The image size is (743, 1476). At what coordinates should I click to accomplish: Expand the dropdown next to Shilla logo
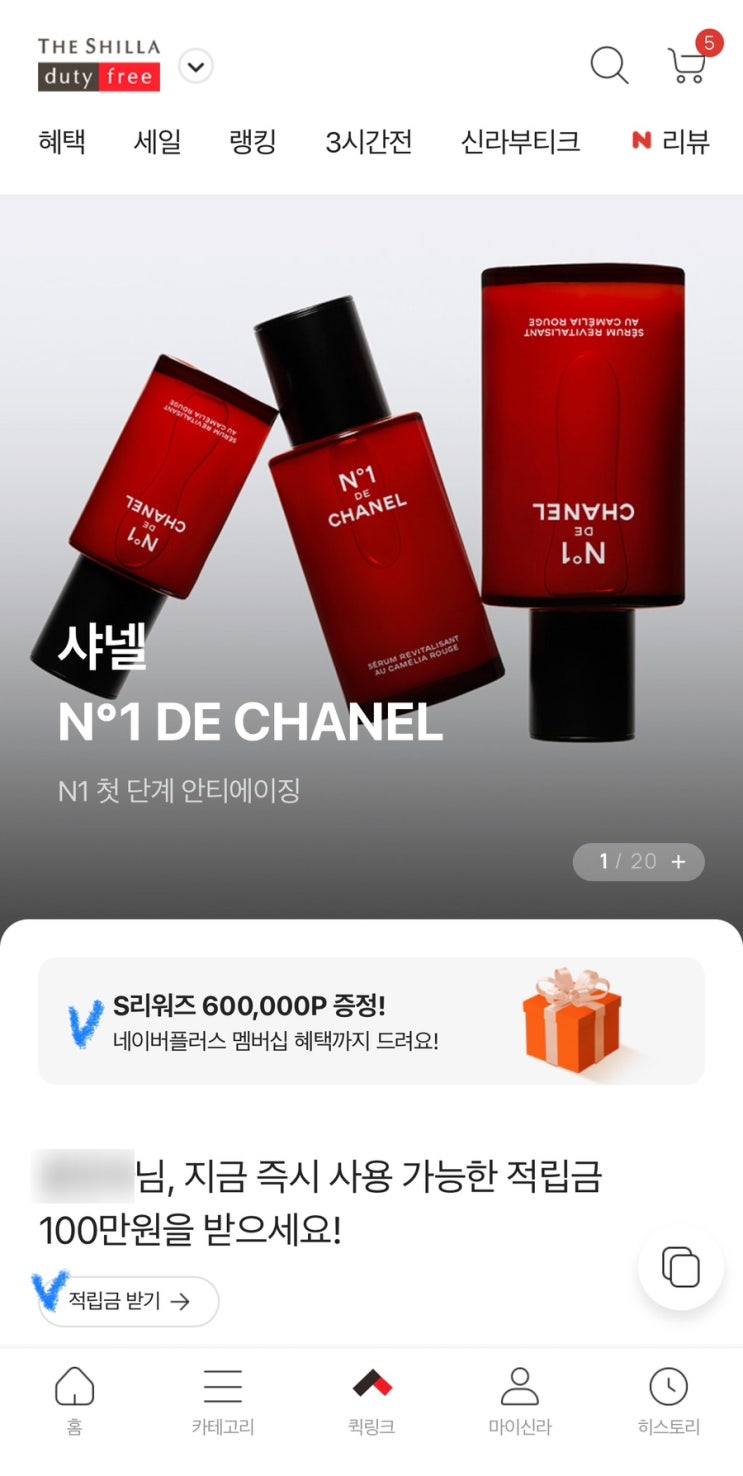click(196, 67)
